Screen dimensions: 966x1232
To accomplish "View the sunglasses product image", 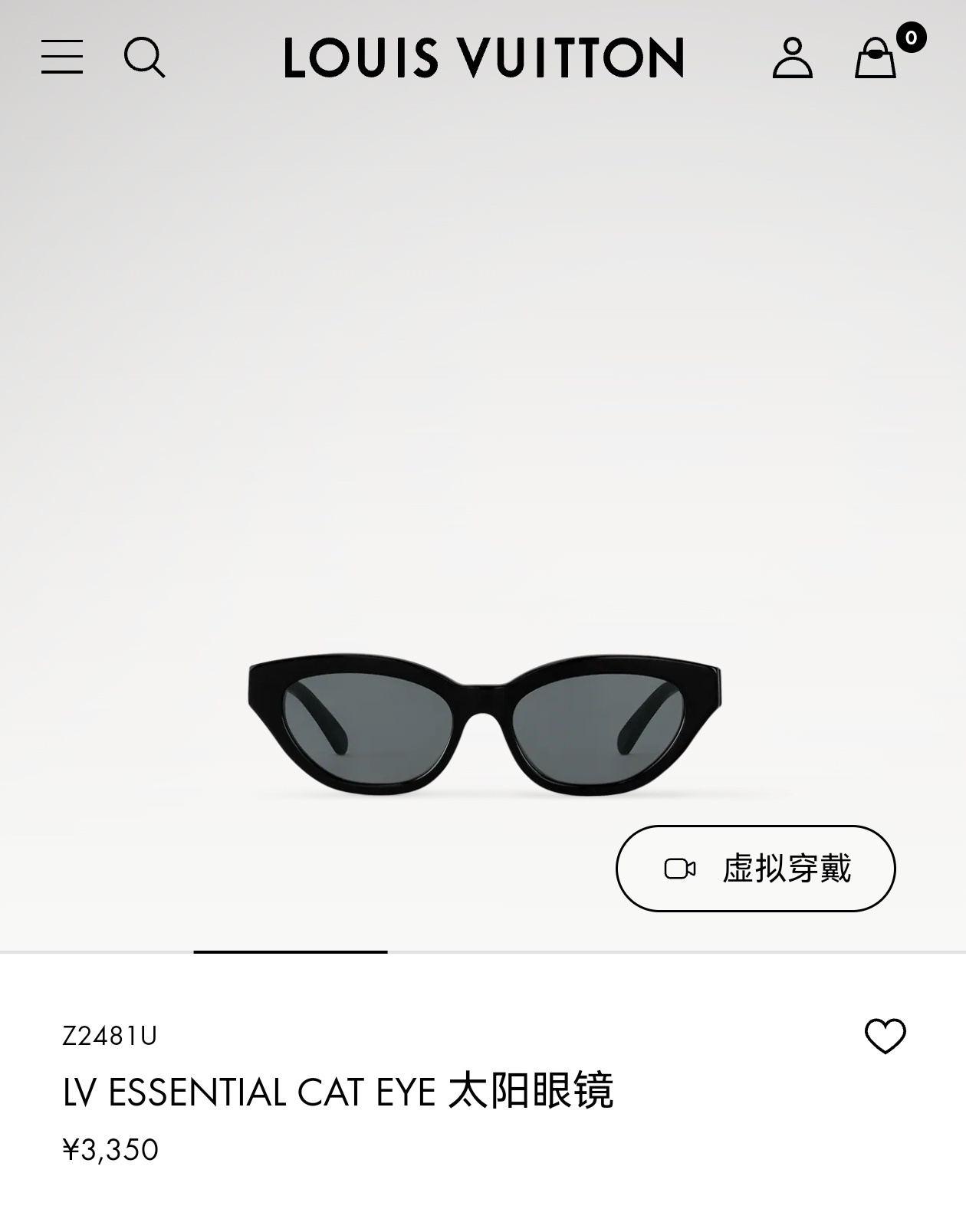I will 485,724.
